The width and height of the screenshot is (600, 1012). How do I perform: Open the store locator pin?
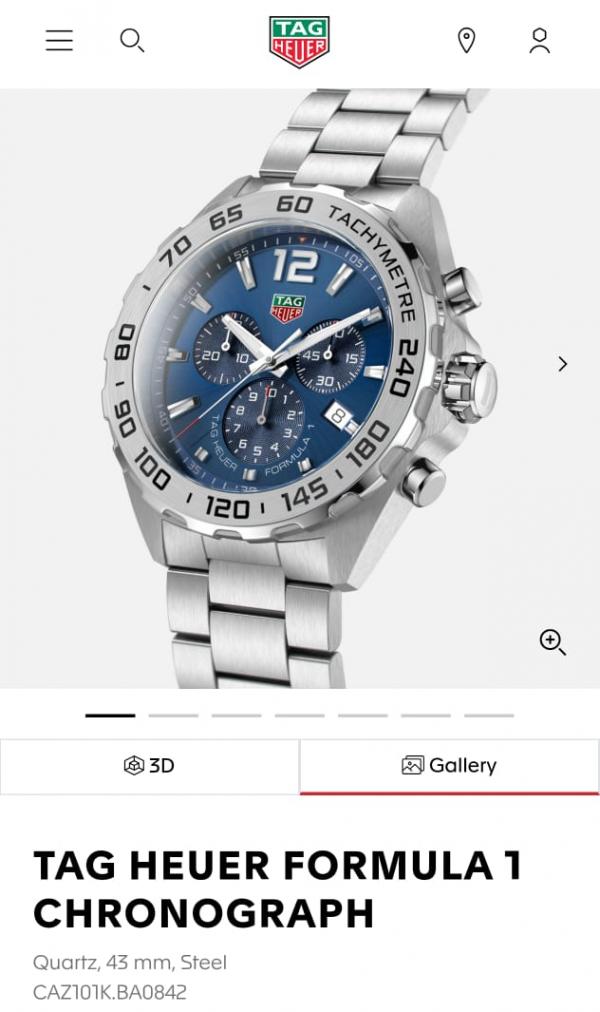coord(466,40)
